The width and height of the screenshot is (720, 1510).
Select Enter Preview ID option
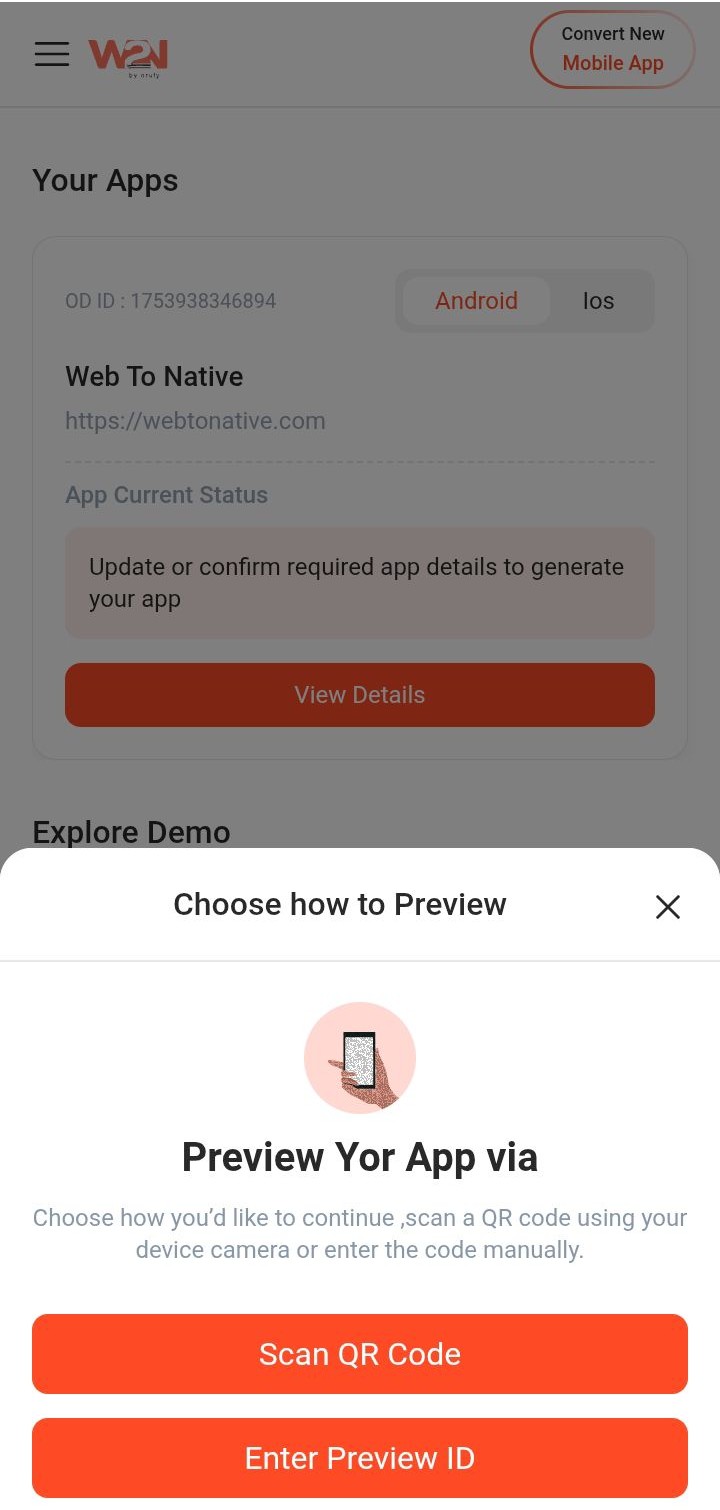[360, 1458]
